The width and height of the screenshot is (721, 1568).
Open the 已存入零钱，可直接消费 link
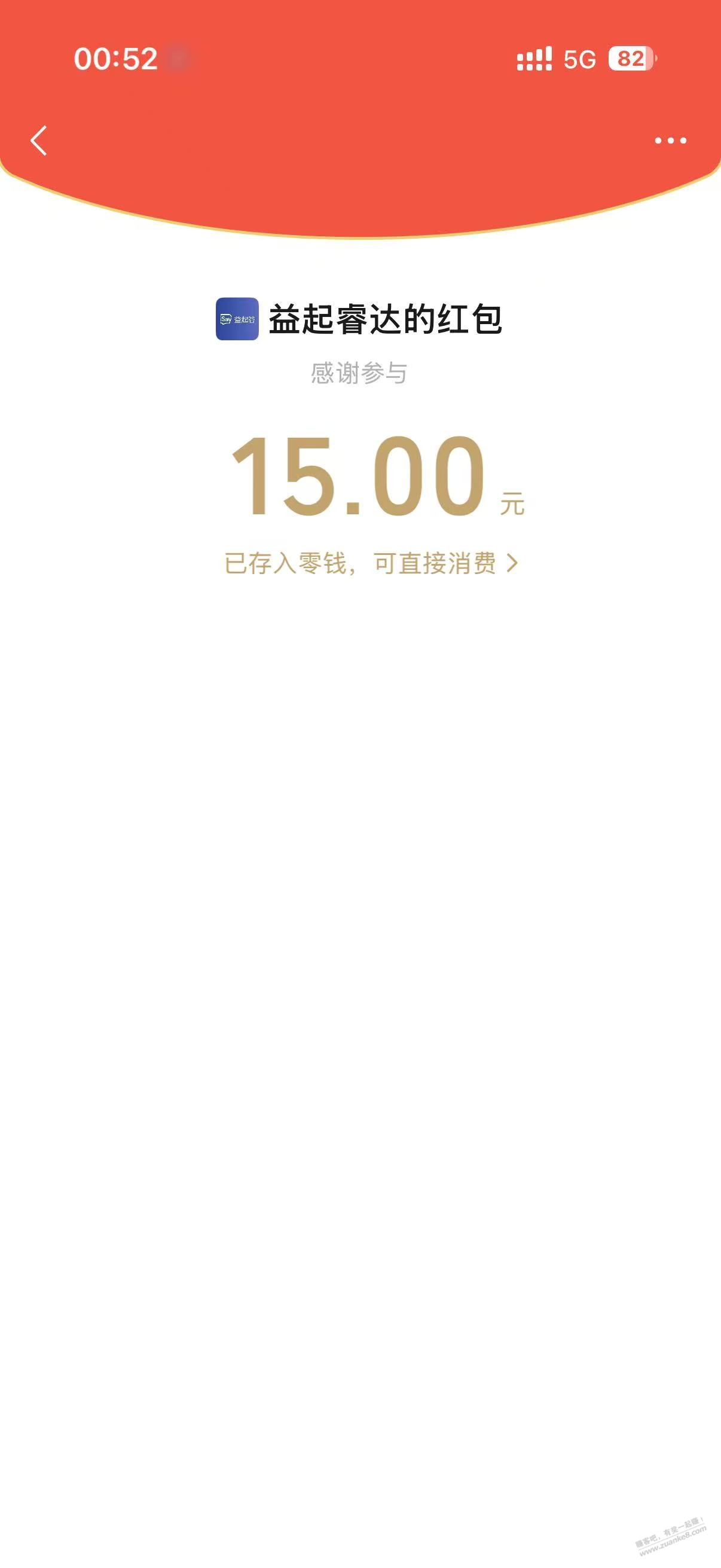point(371,563)
